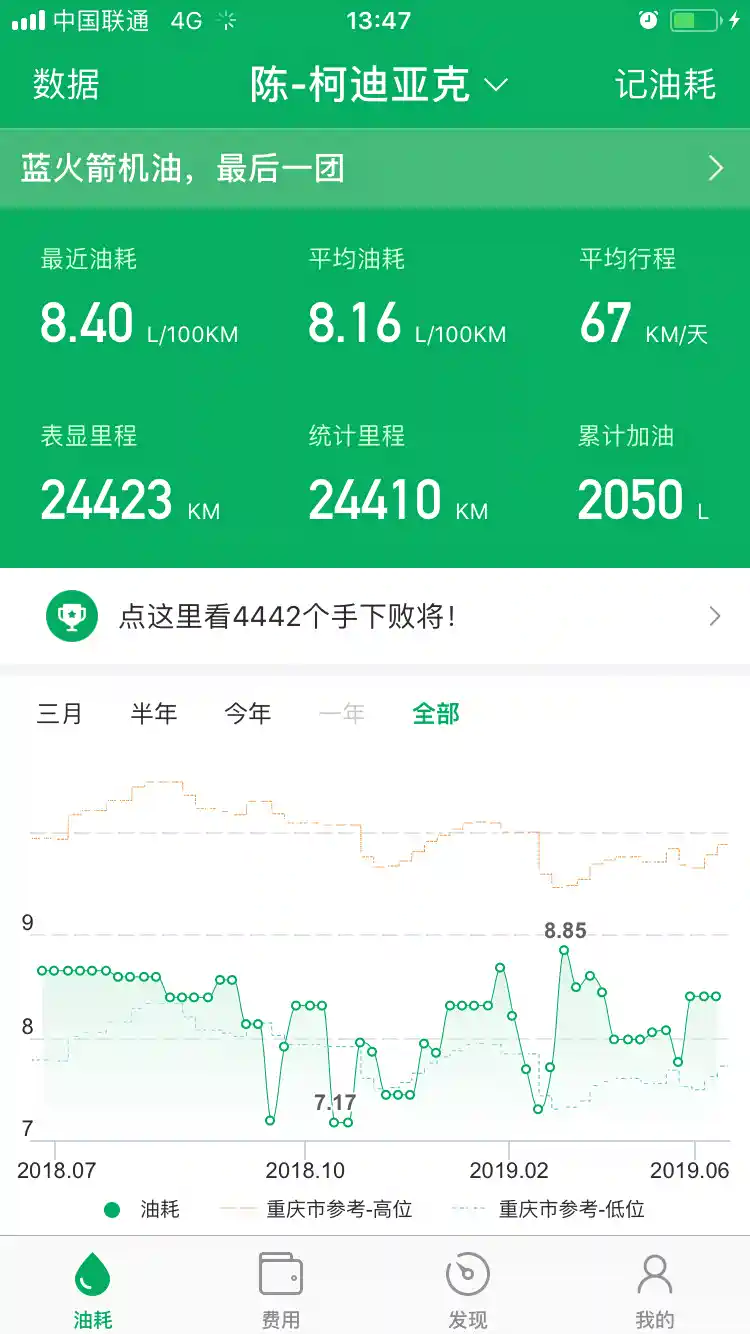750x1334 pixels.
Task: Switch chart to 今年
Action: tap(248, 713)
